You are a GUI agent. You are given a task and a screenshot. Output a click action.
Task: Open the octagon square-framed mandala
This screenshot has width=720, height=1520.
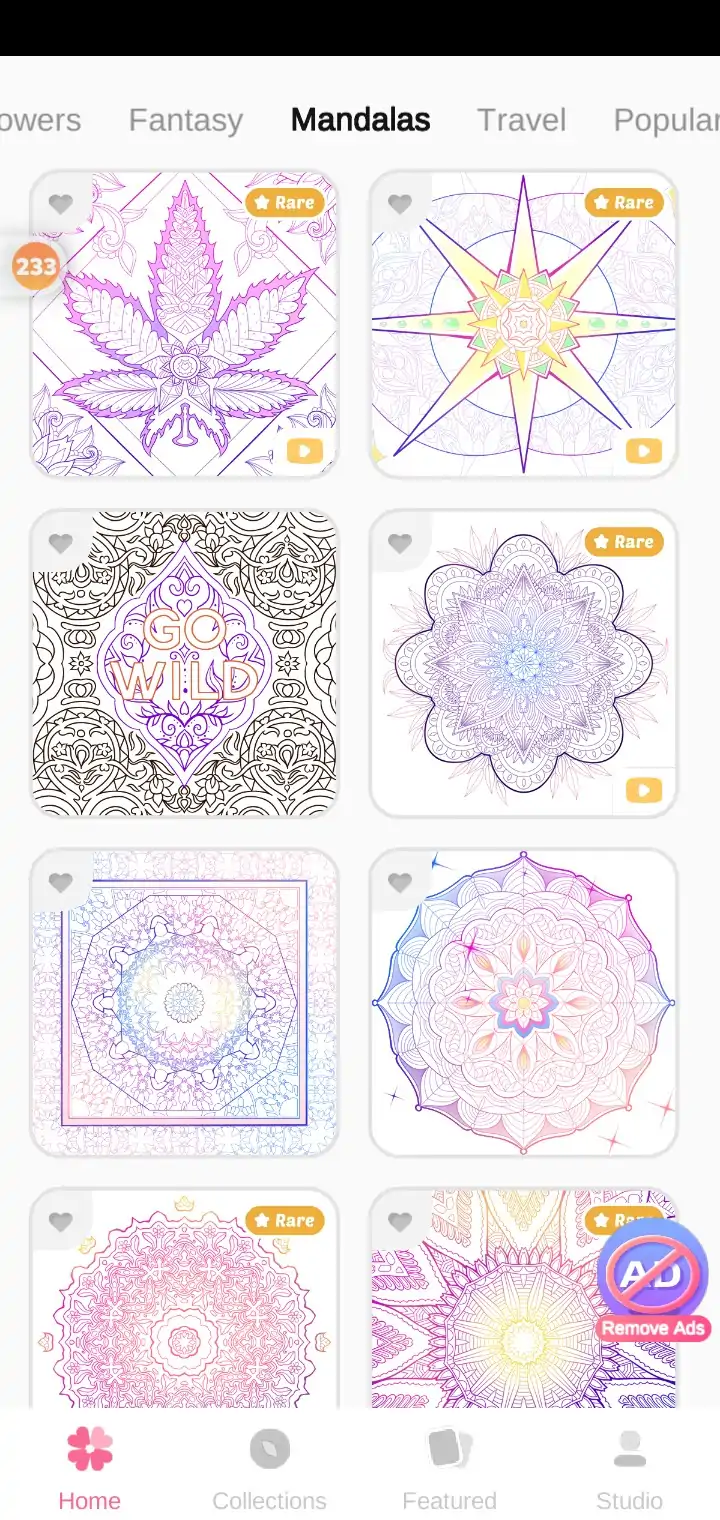pos(184,1003)
